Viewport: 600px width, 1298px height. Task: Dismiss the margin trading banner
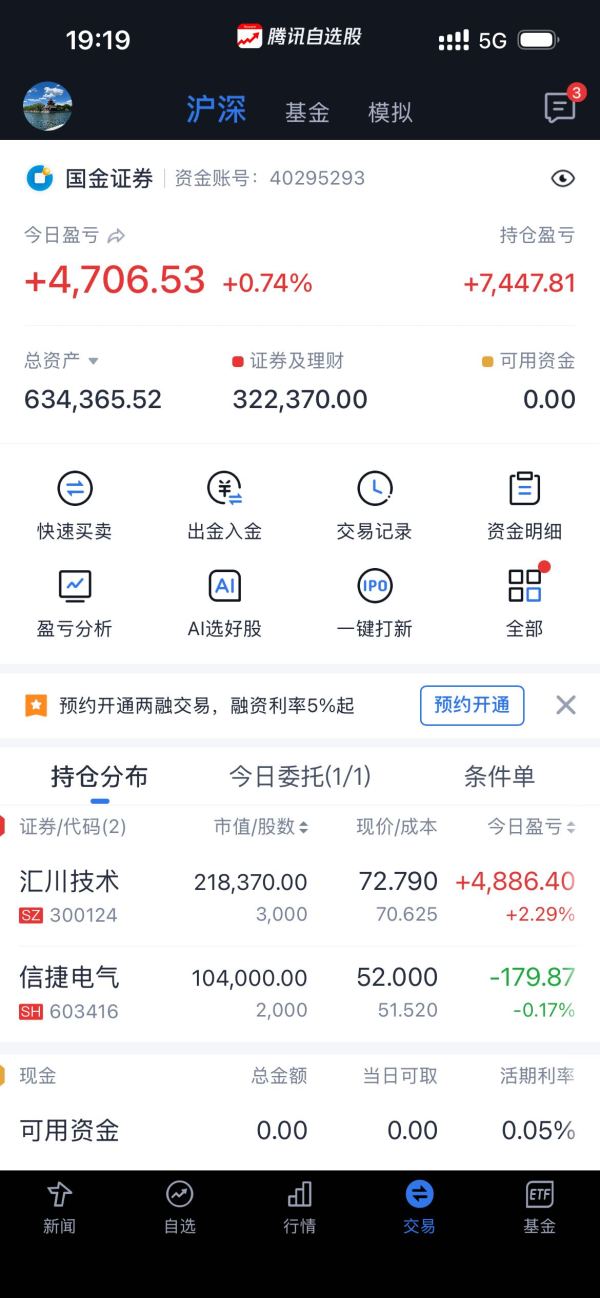[565, 705]
